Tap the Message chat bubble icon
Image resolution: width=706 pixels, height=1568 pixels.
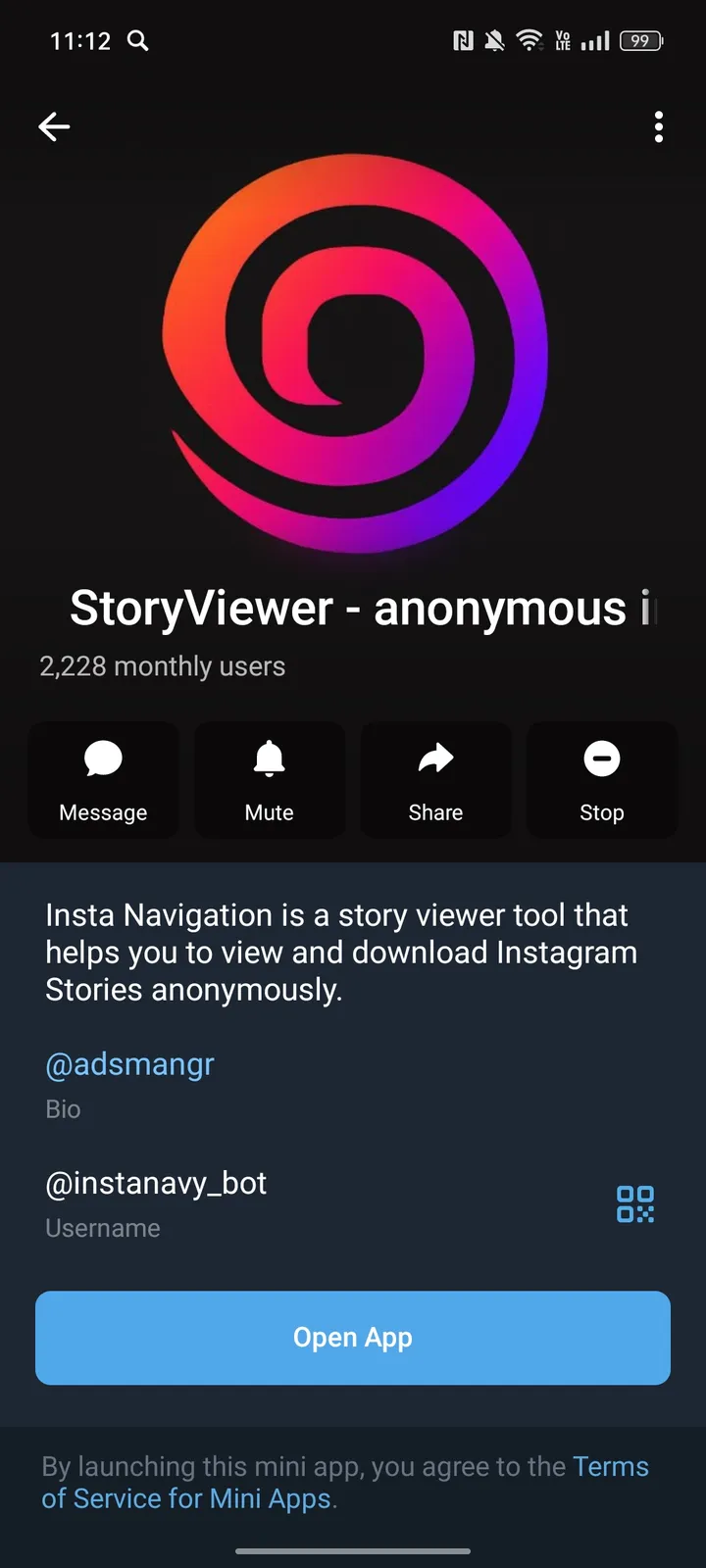point(103,758)
